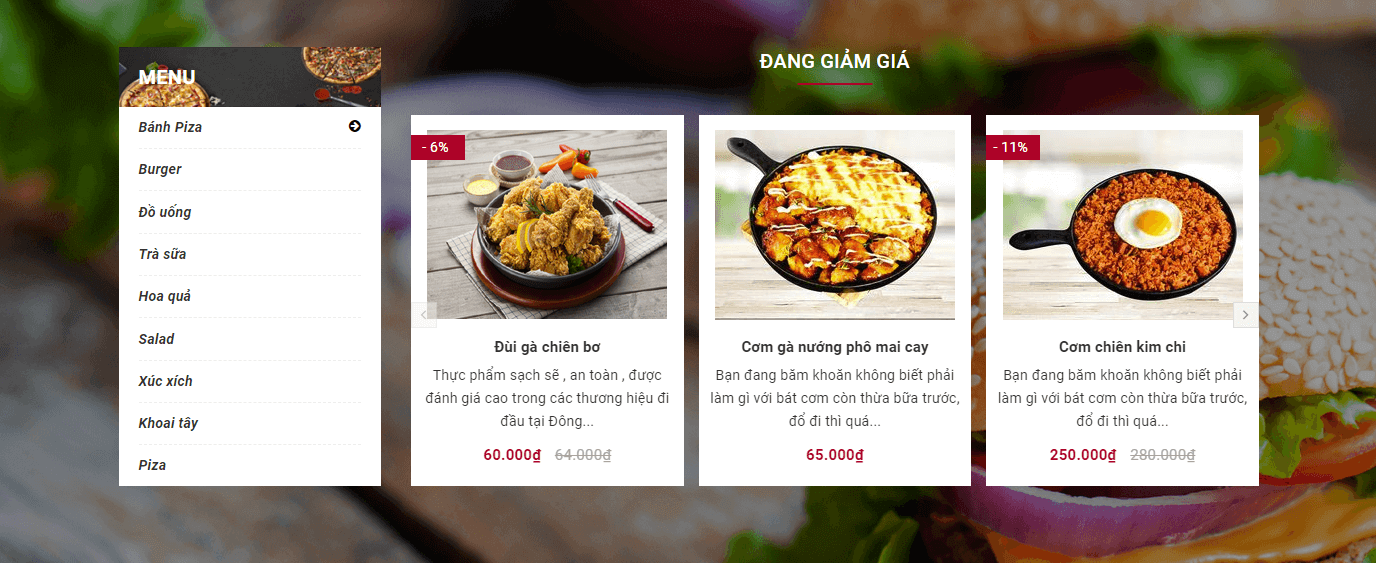This screenshot has width=1376, height=563.
Task: View the Cơm gà nướng phô mai cay dish
Action: point(835,347)
